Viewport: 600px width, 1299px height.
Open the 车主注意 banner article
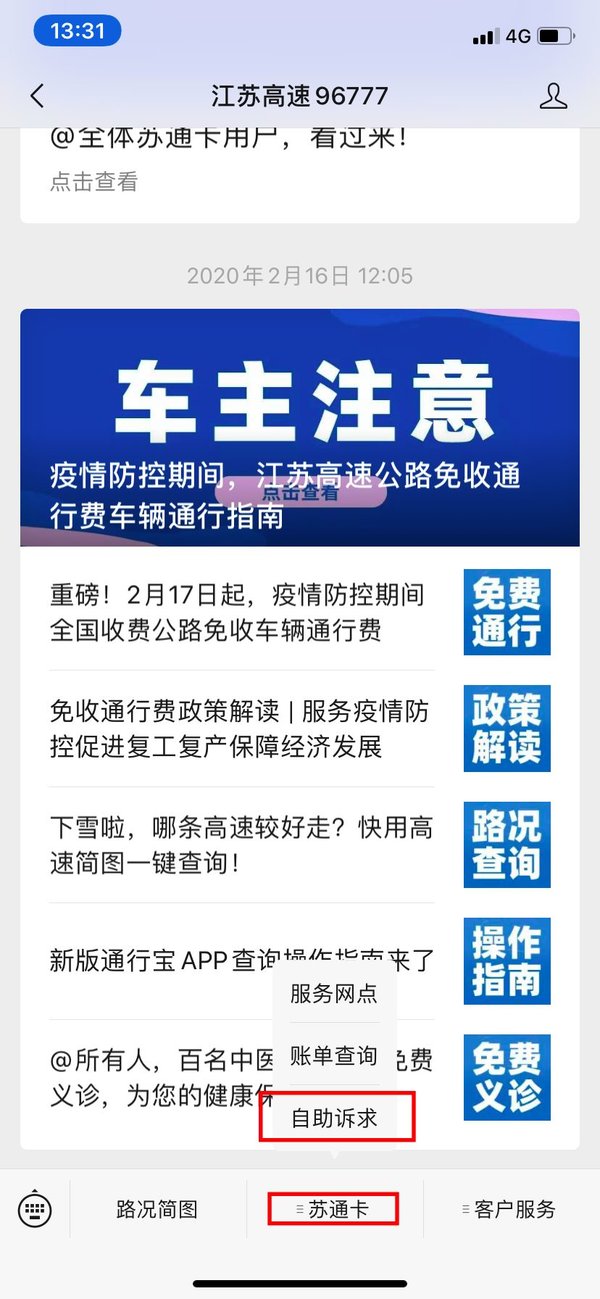click(299, 427)
